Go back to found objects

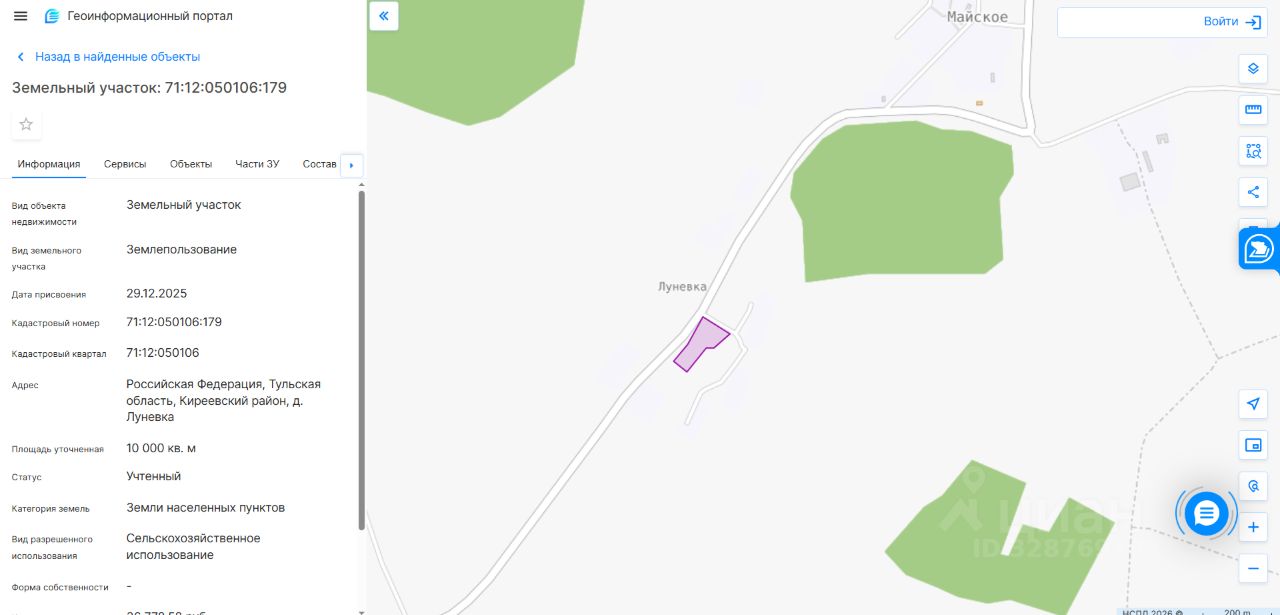tap(108, 57)
